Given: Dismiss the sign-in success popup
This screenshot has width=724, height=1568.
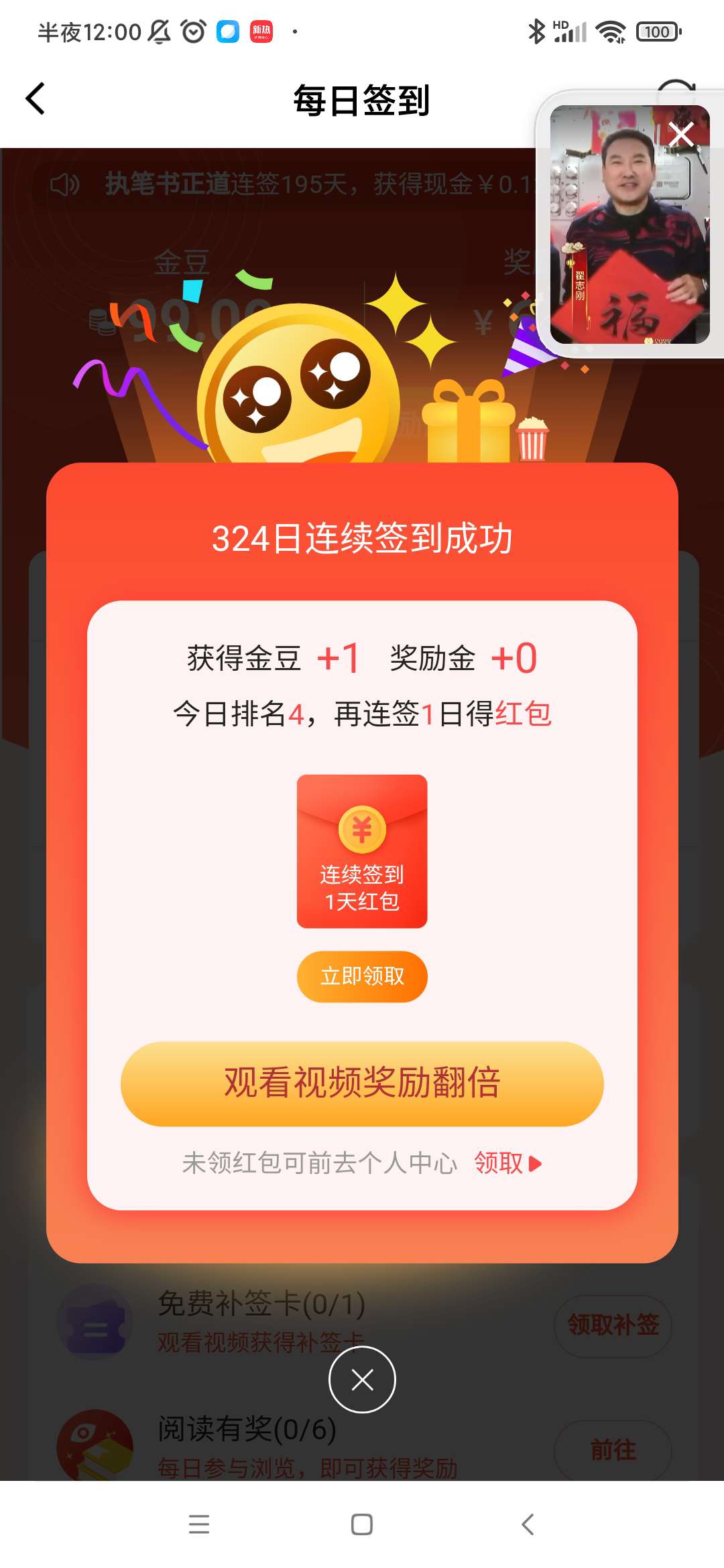Looking at the screenshot, I should 362,1380.
